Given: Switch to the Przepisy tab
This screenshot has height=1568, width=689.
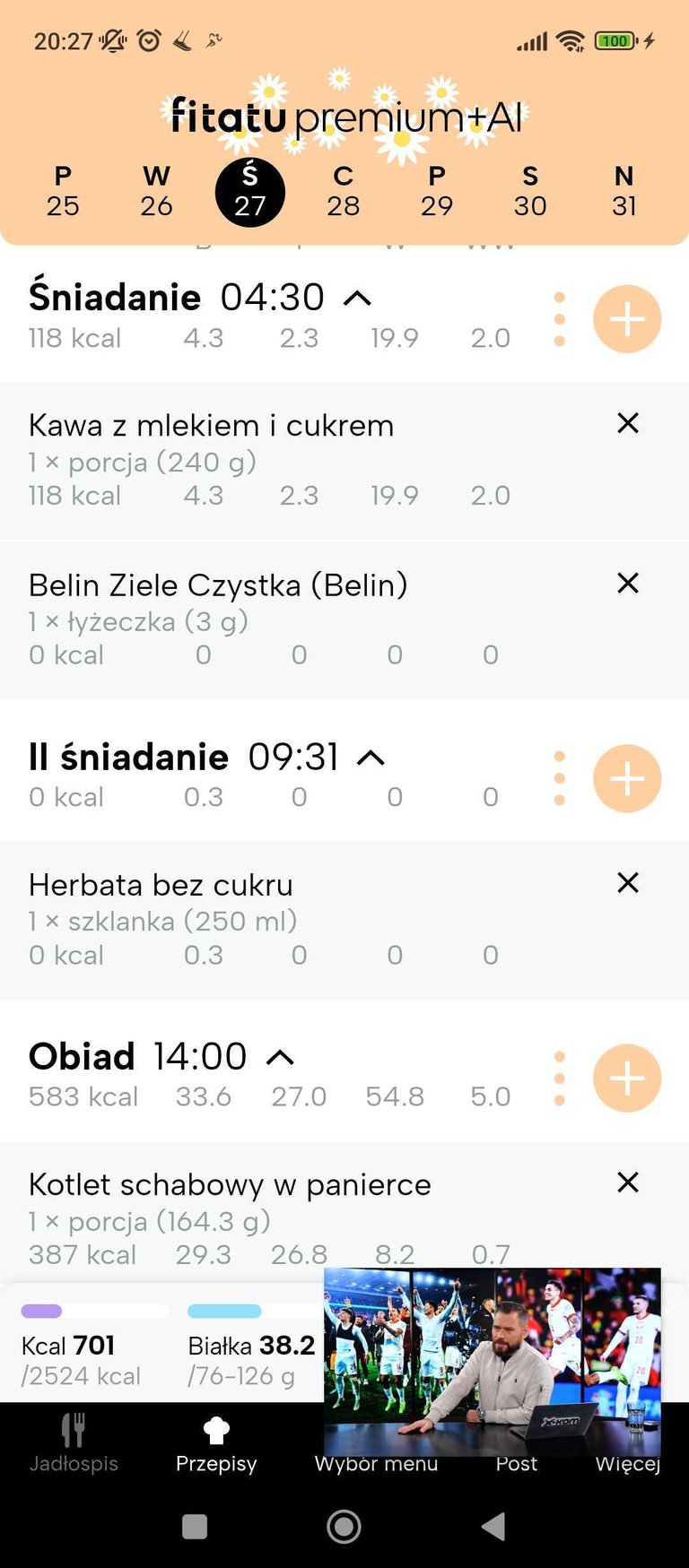Looking at the screenshot, I should click(x=216, y=1444).
